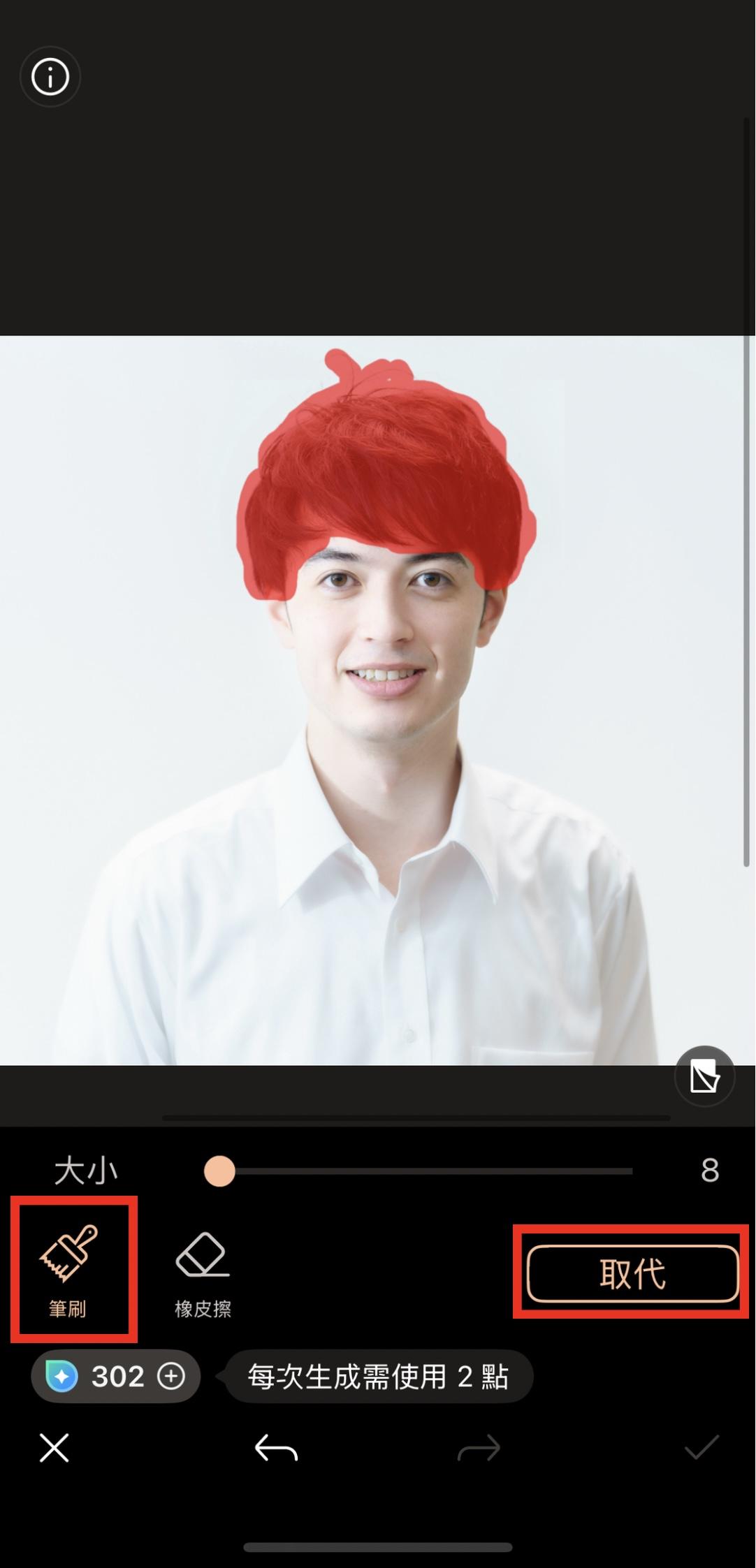Redo the last undone stroke
This screenshot has height=1568, width=756.
479,1449
